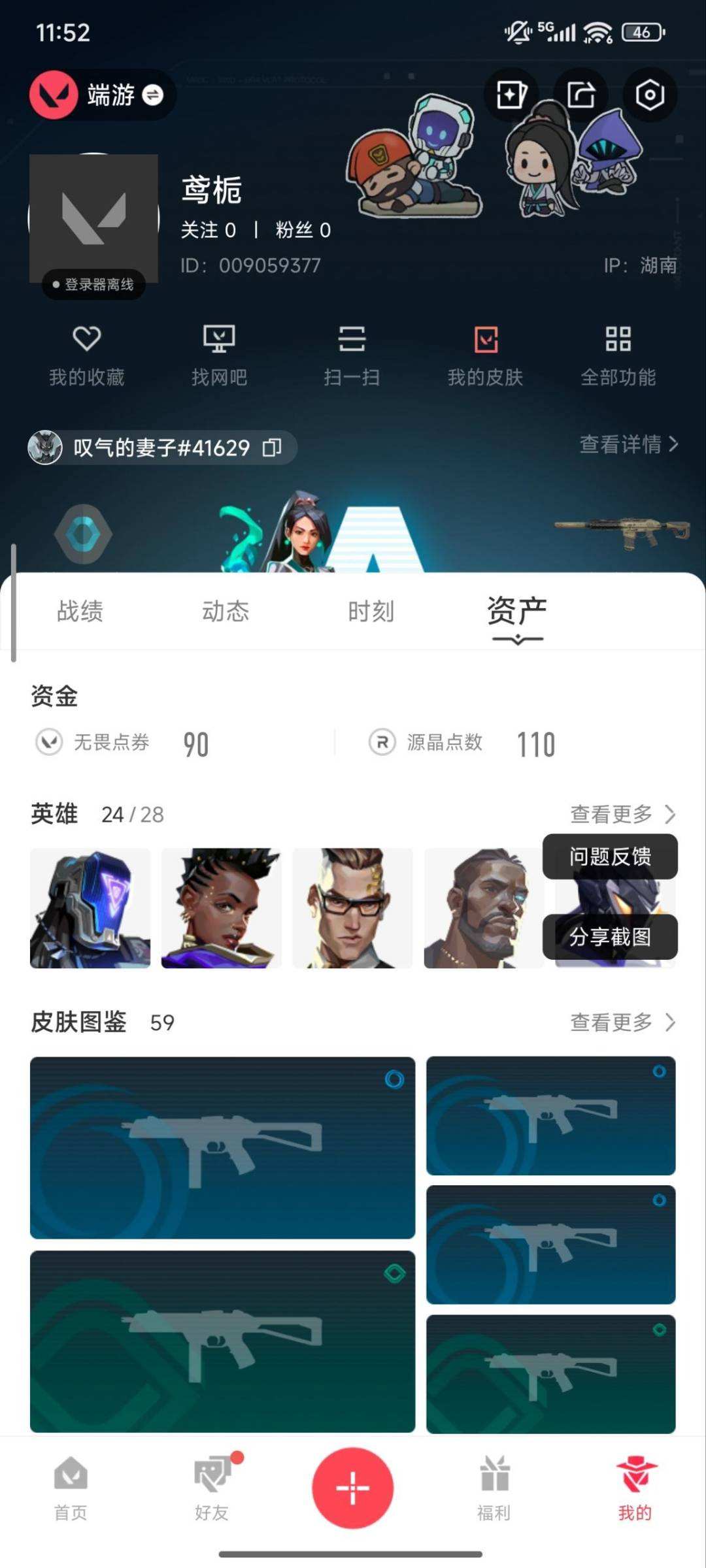Switch to the 动态 tab
This screenshot has width=706, height=1568.
pos(226,612)
